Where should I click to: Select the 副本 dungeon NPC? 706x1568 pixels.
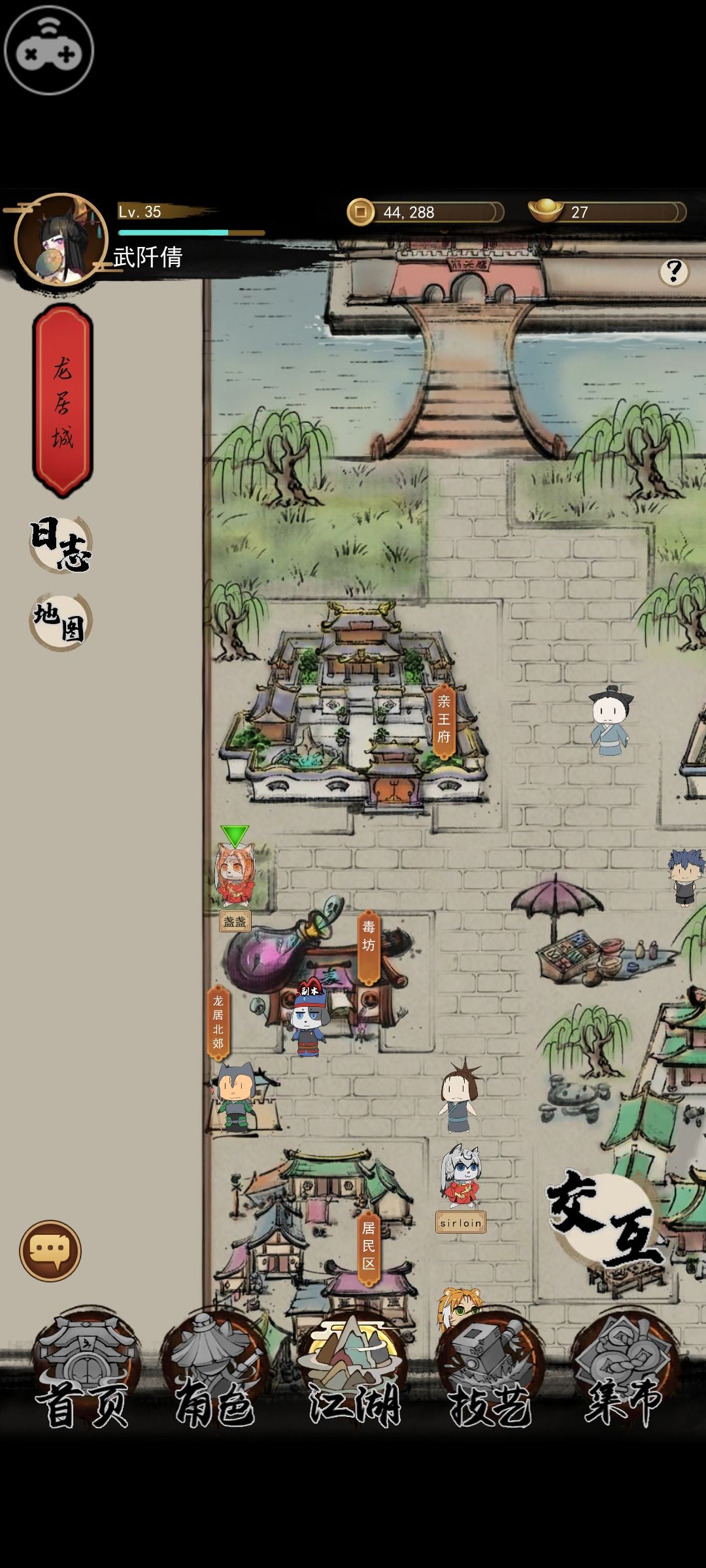coord(308,1021)
